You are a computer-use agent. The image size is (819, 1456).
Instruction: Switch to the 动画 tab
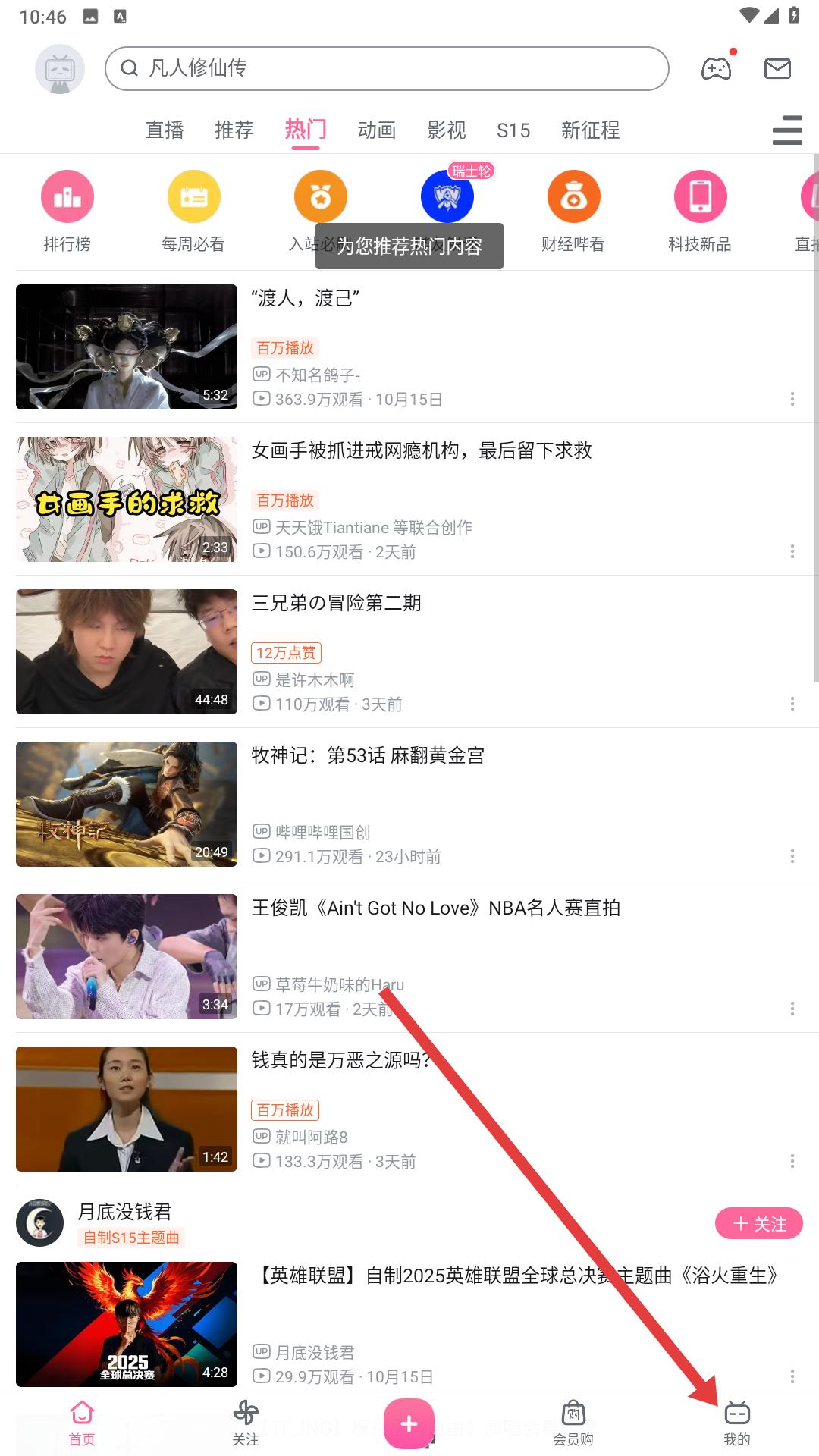[x=377, y=130]
